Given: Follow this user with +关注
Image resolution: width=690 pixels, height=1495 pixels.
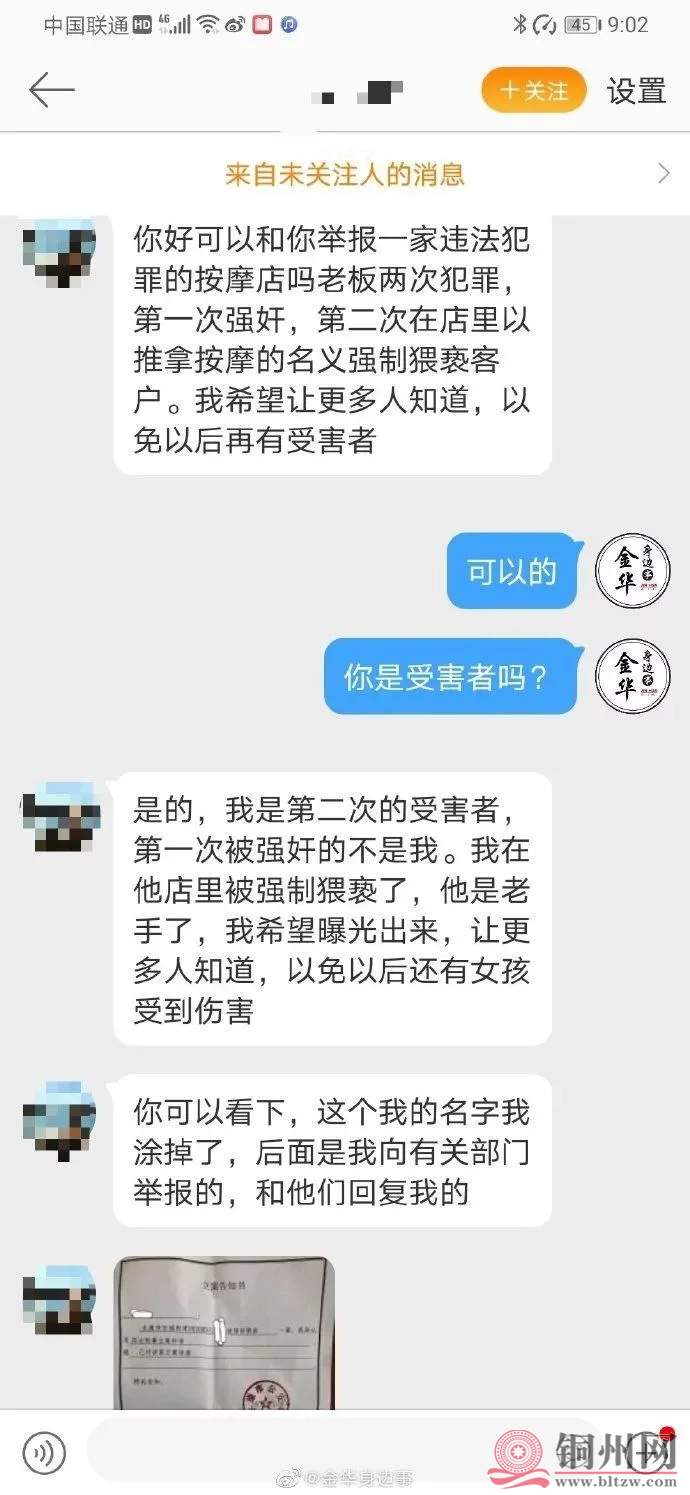Looking at the screenshot, I should 533,91.
